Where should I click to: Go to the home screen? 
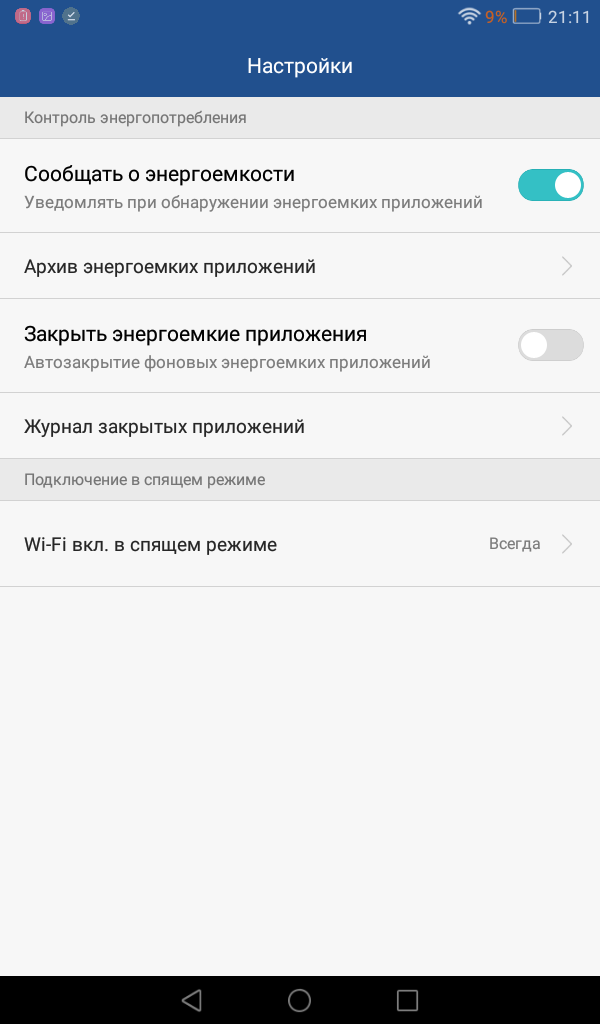pyautogui.click(x=300, y=1000)
